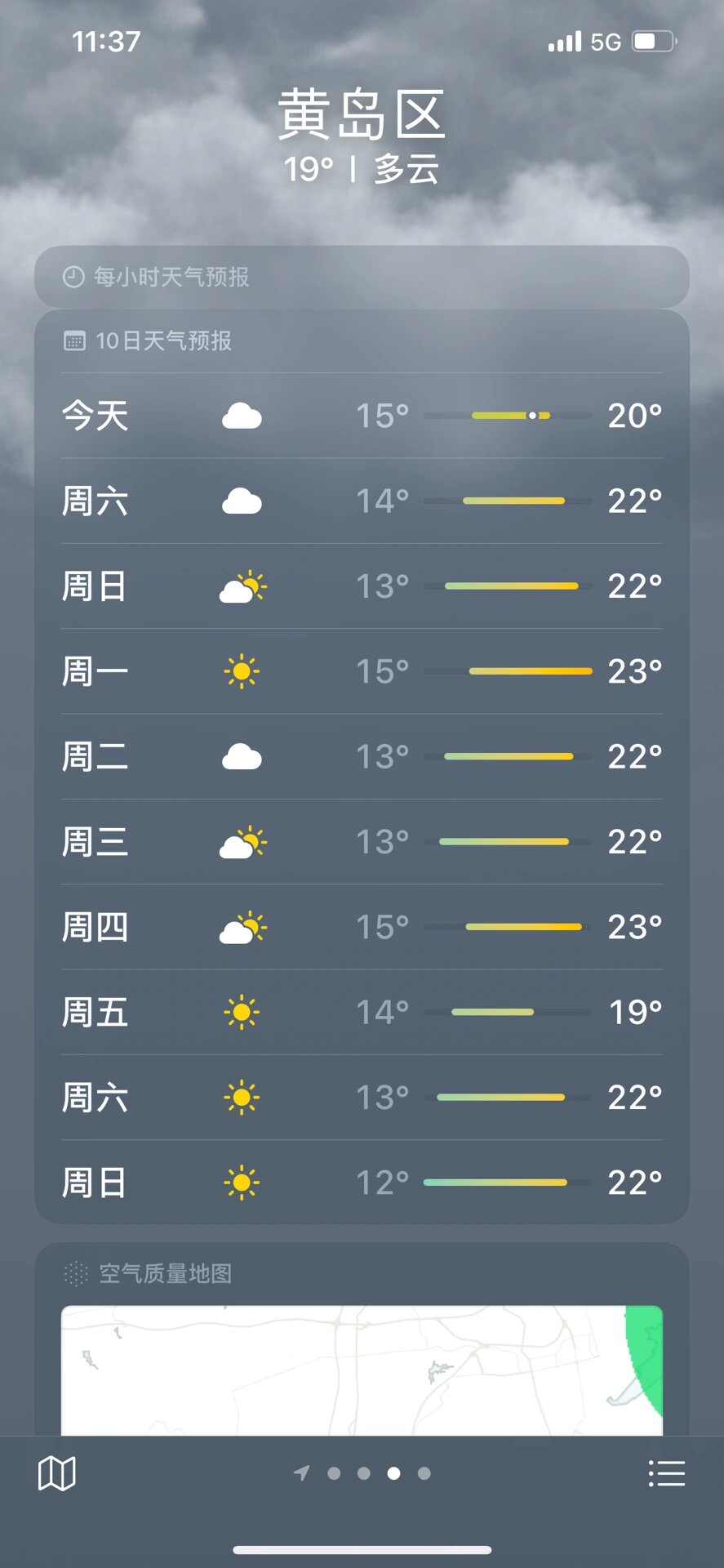
Task: Open the hourly forecast section
Action: pos(362,277)
